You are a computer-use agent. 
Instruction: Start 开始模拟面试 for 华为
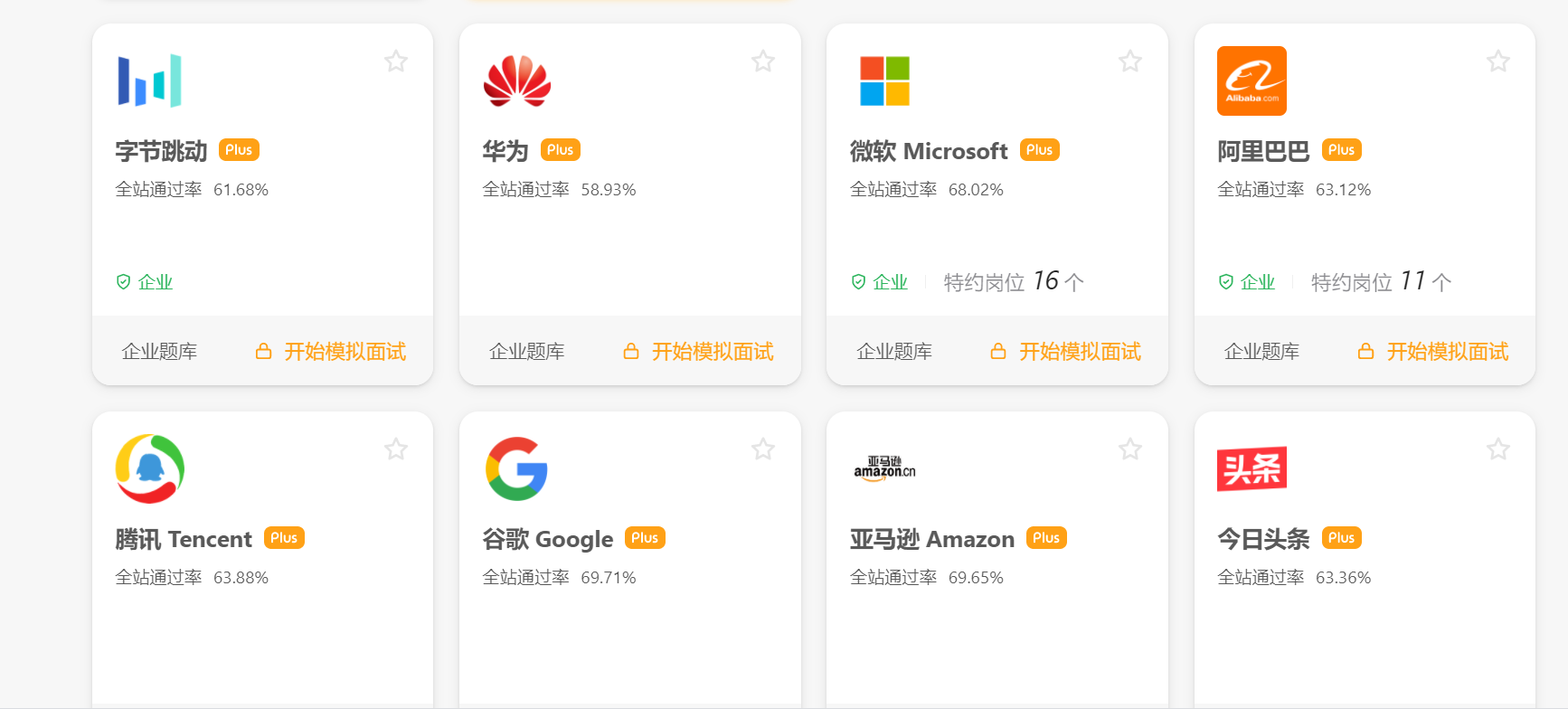click(x=699, y=352)
